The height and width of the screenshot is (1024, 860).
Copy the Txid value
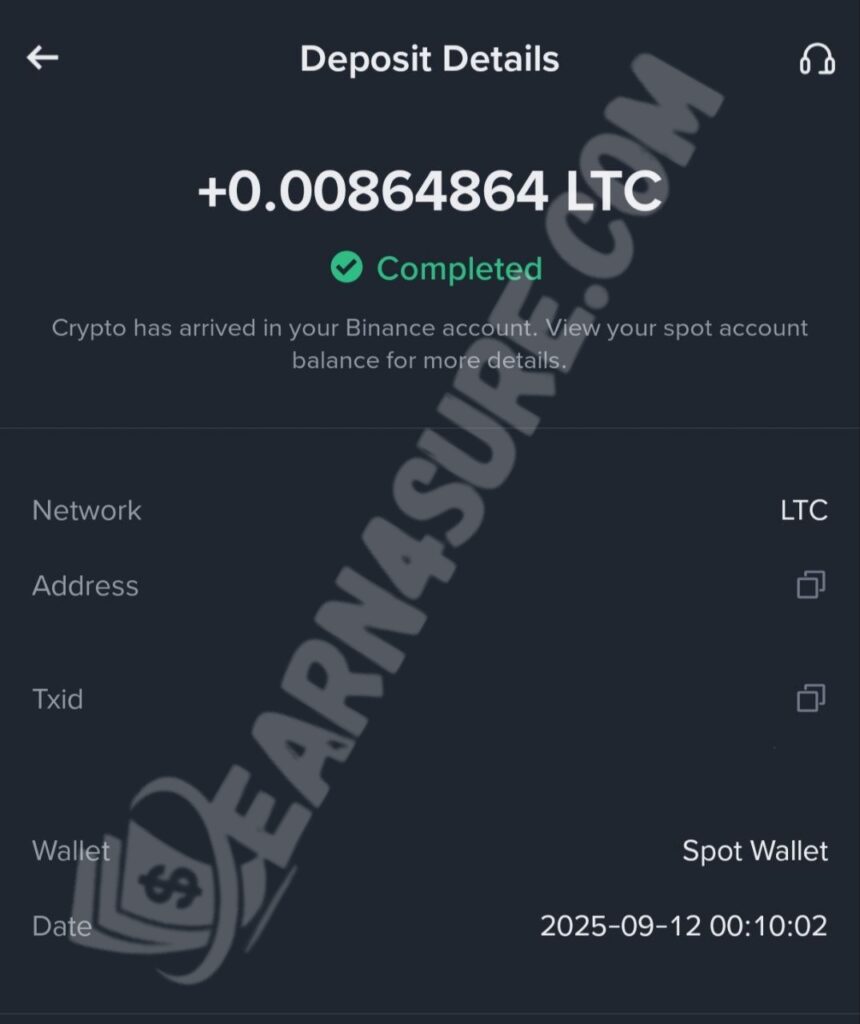[x=810, y=698]
